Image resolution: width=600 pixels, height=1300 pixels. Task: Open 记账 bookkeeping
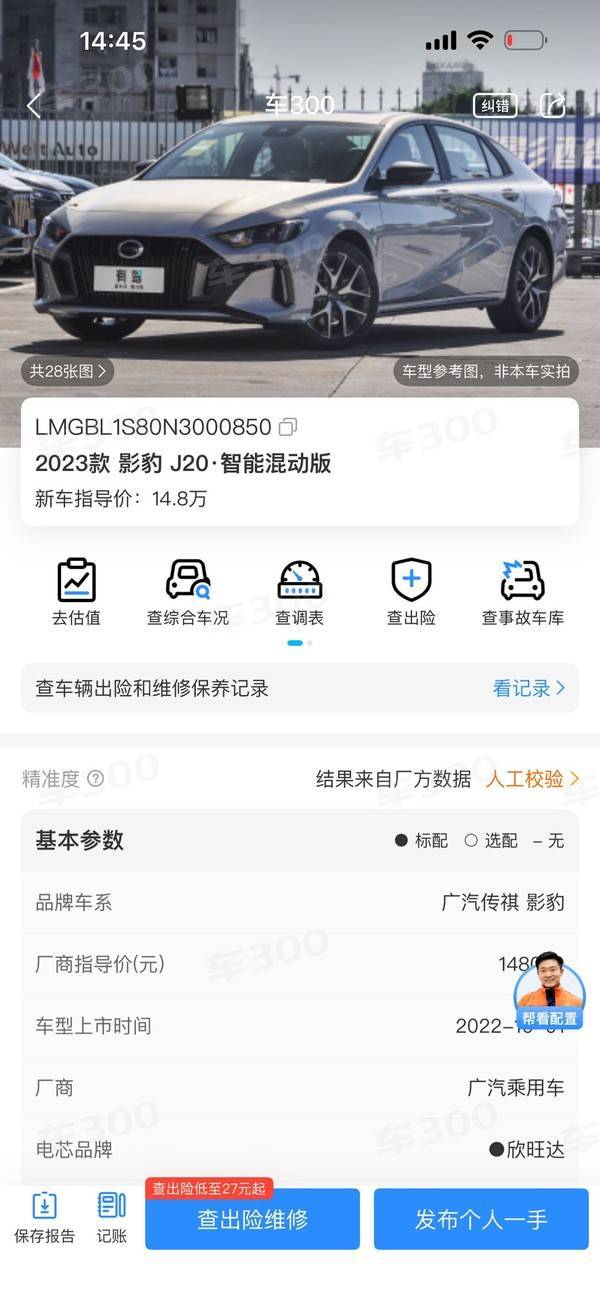[112, 1217]
